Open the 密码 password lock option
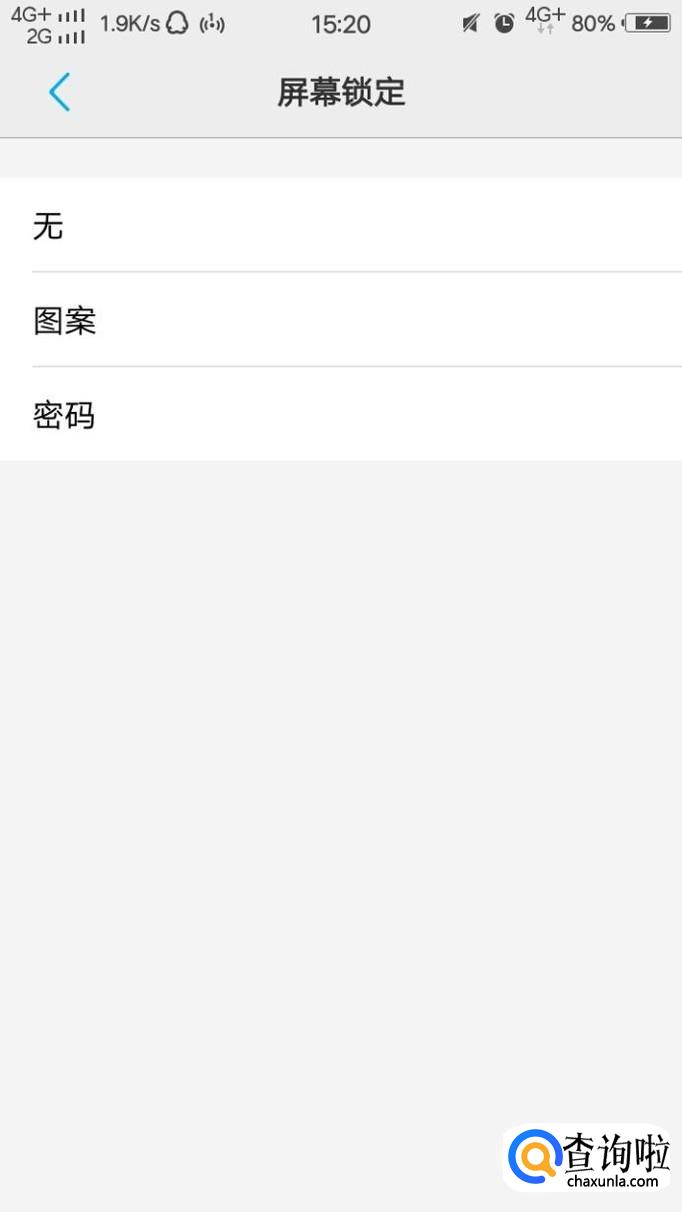 tap(340, 414)
